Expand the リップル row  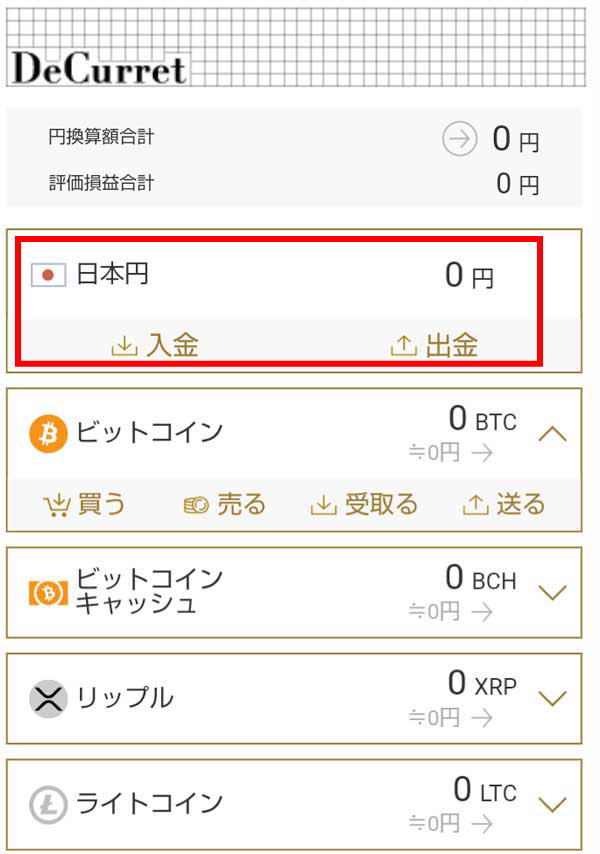[552, 698]
